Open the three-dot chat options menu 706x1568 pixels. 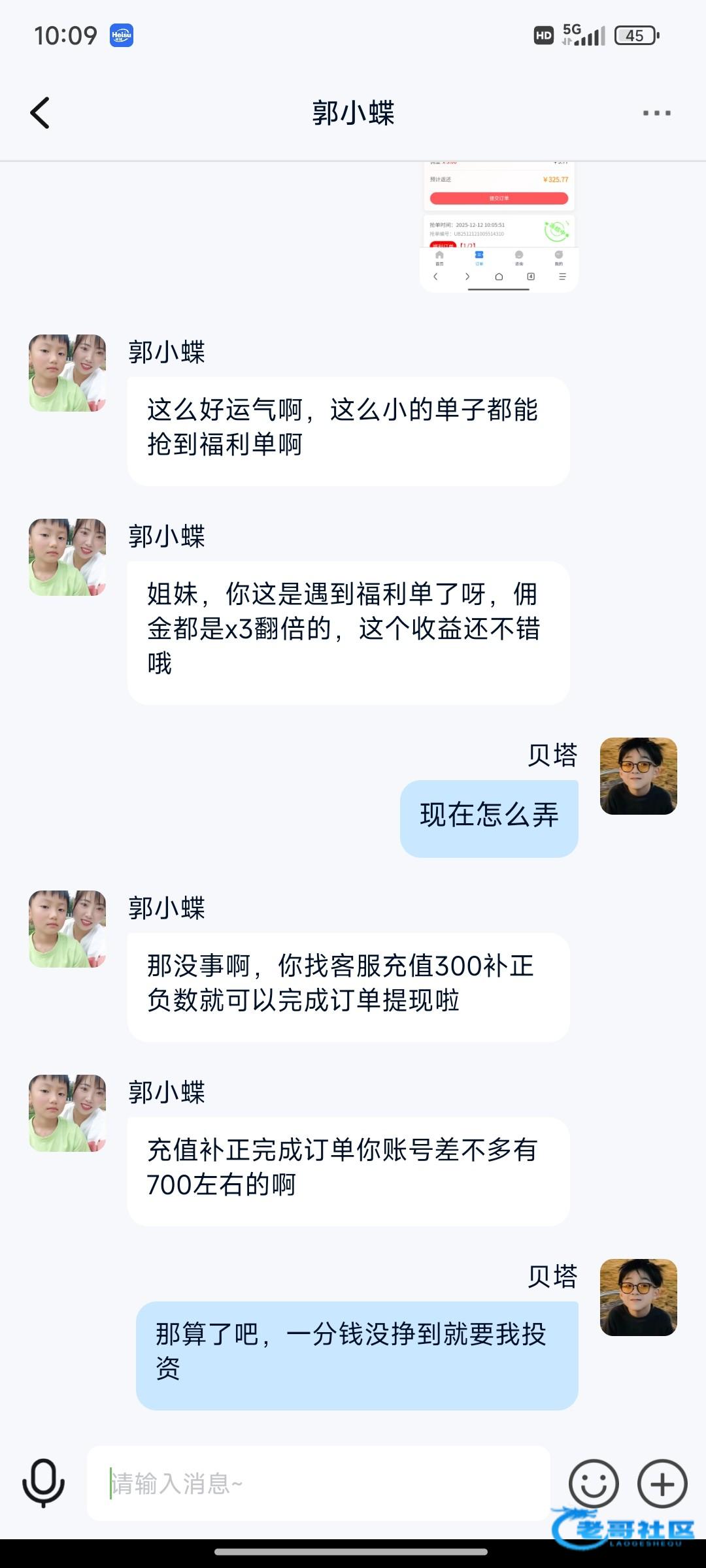coord(656,113)
